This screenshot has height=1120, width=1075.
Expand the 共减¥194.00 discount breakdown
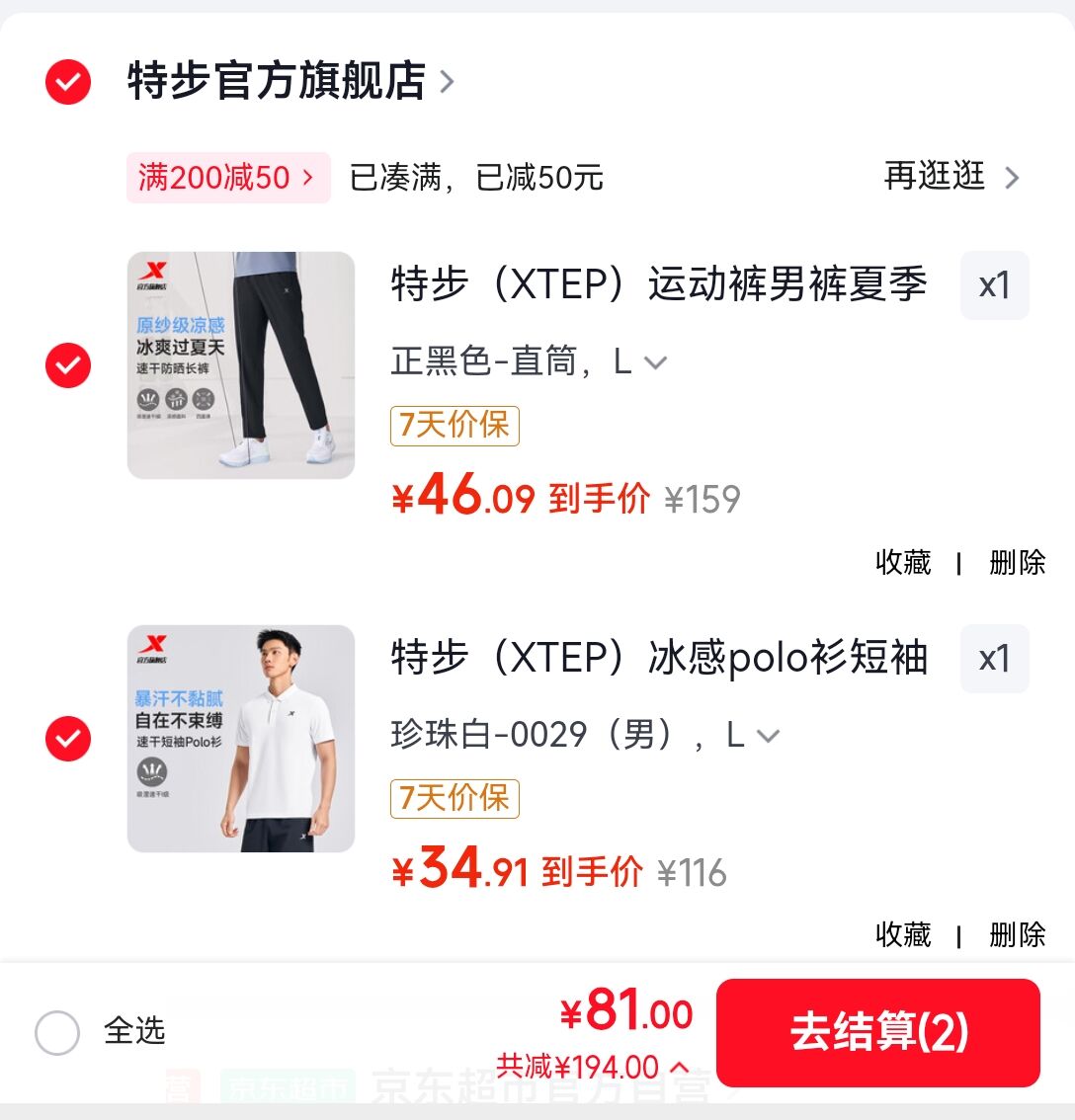coord(593,1067)
